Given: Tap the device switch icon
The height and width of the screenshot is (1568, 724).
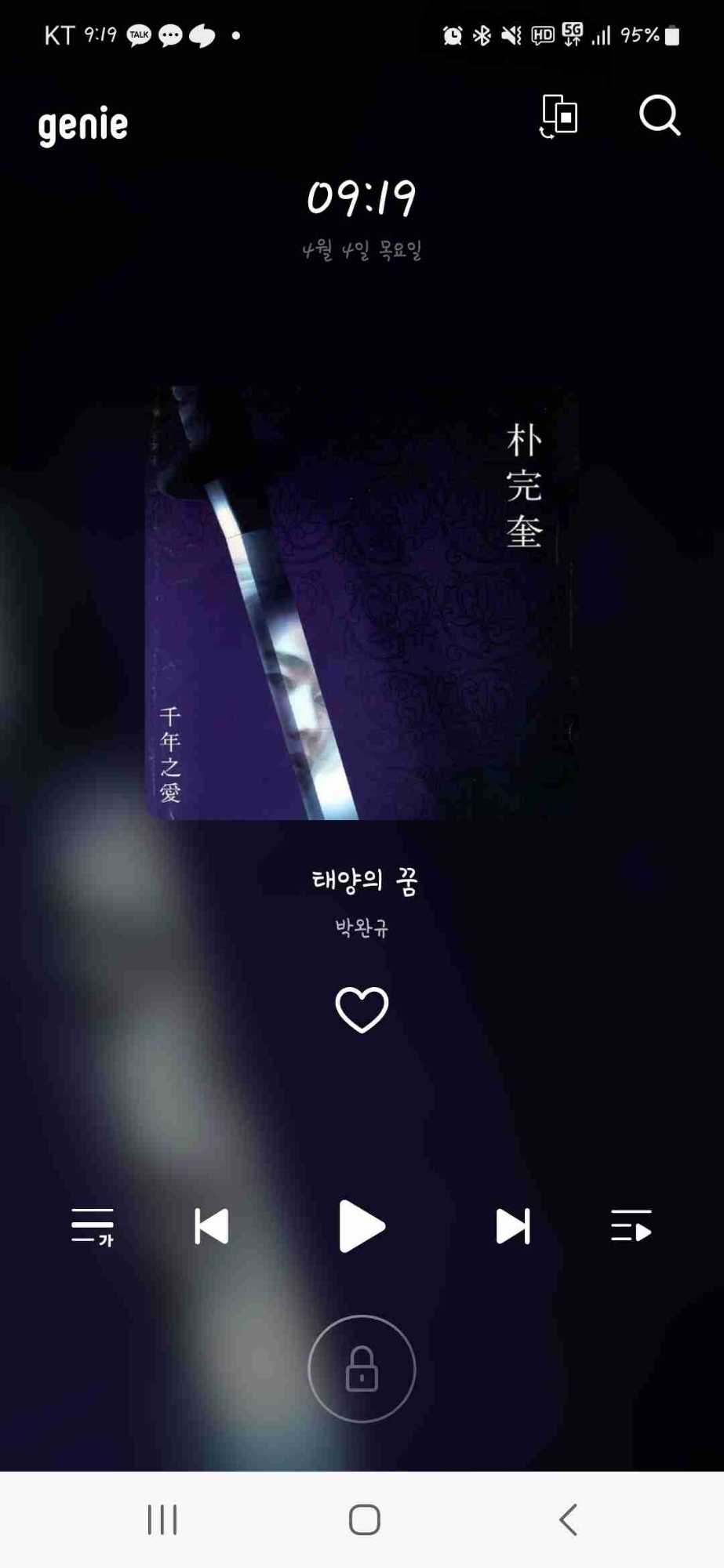Looking at the screenshot, I should [x=559, y=117].
